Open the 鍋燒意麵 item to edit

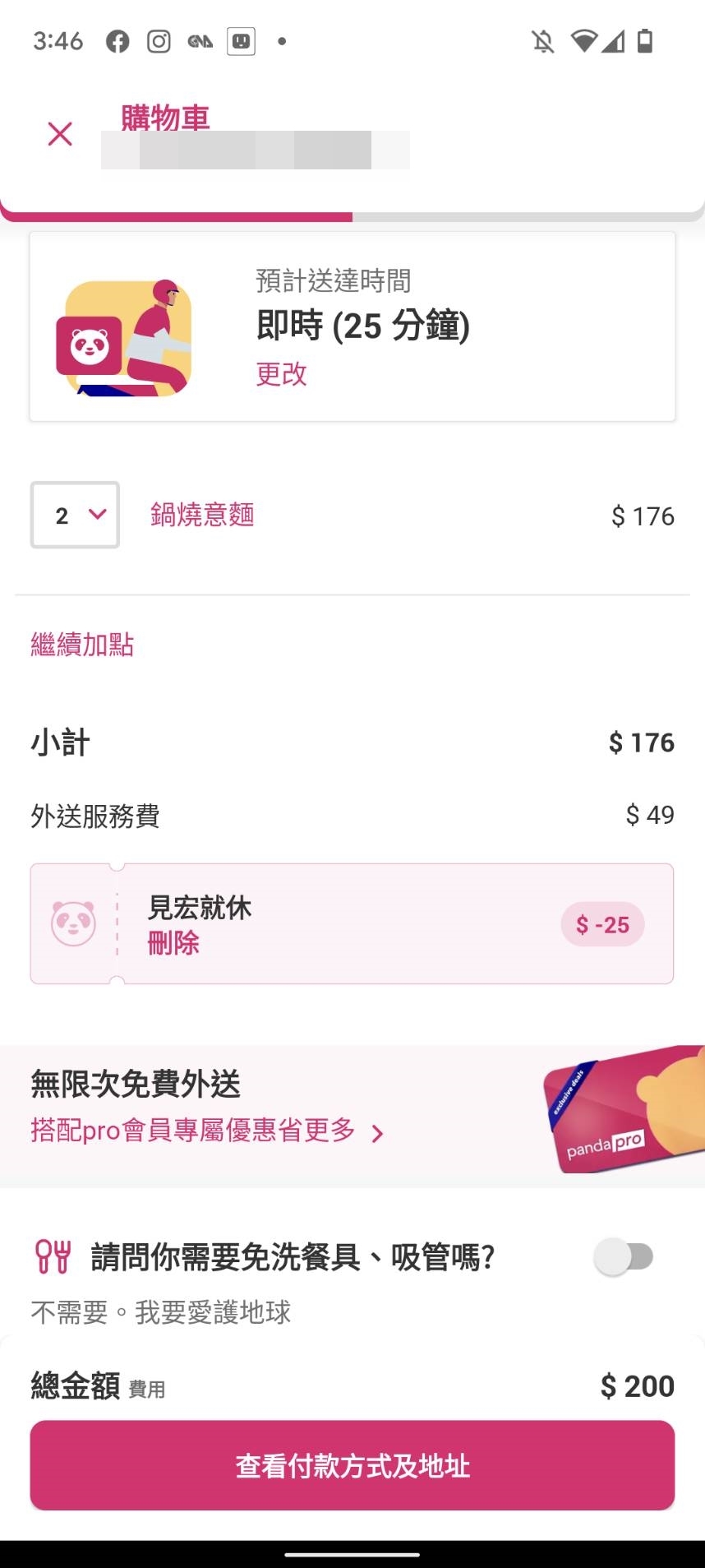pyautogui.click(x=202, y=516)
